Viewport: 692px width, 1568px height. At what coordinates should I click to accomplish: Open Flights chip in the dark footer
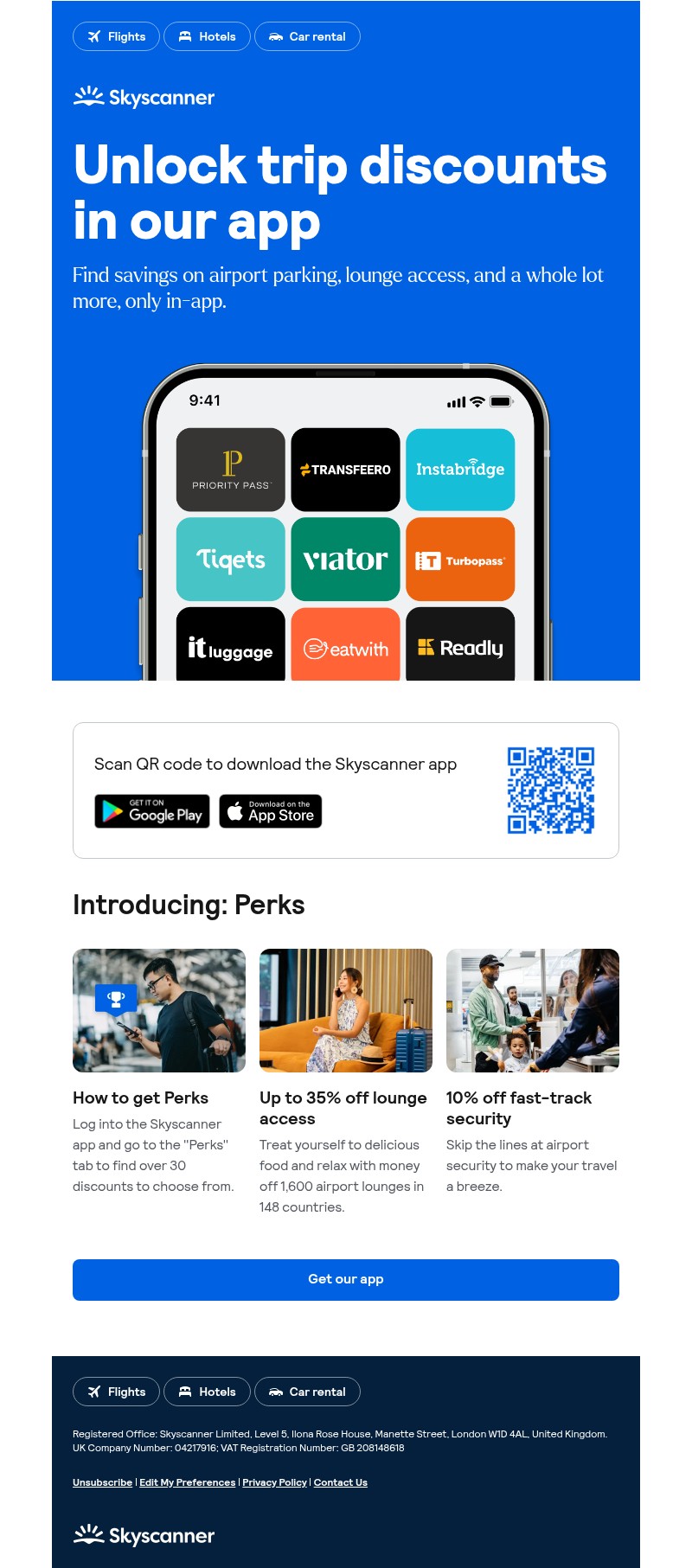click(116, 1392)
